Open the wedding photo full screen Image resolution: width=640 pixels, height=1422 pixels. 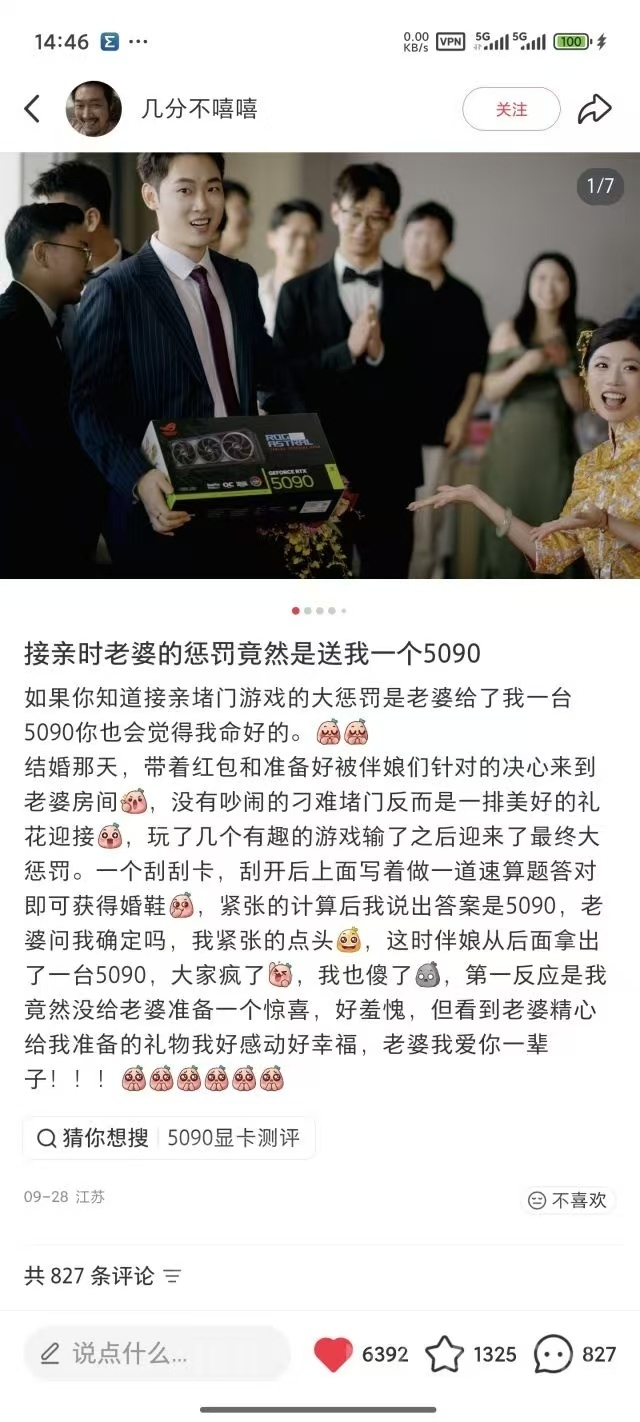(320, 365)
